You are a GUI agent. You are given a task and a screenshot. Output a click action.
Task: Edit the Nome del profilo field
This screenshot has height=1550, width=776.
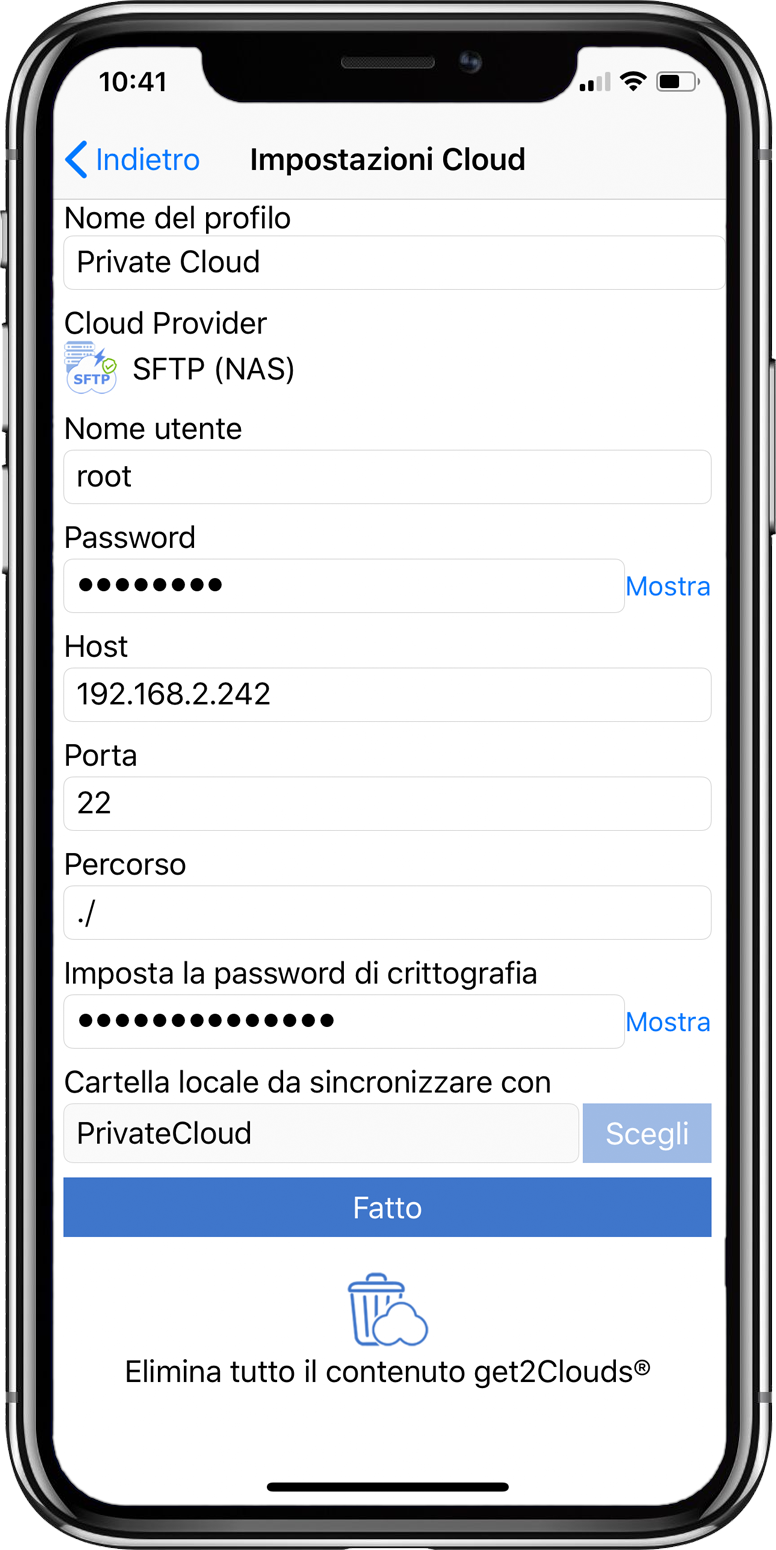point(393,263)
